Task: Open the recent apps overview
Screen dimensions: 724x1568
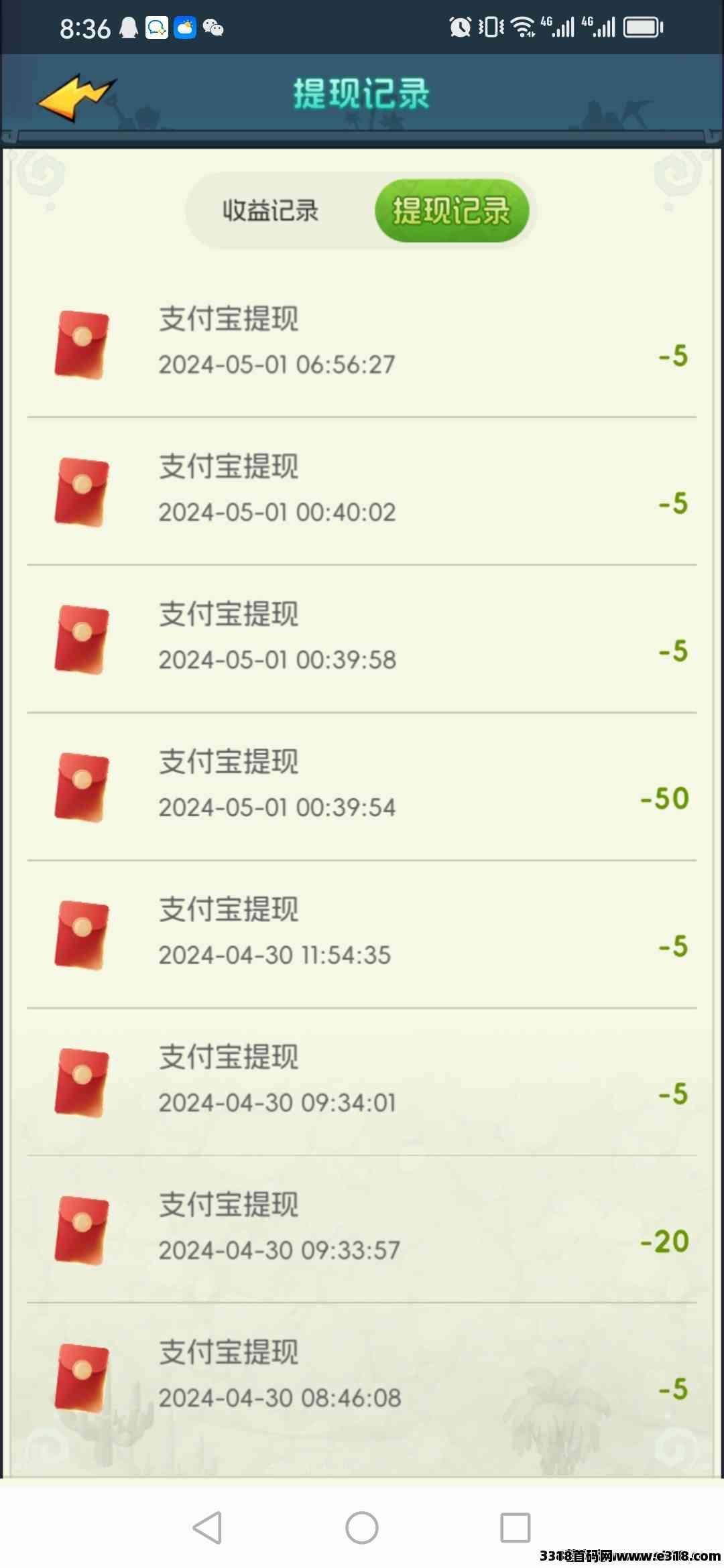Action: 516,1528
